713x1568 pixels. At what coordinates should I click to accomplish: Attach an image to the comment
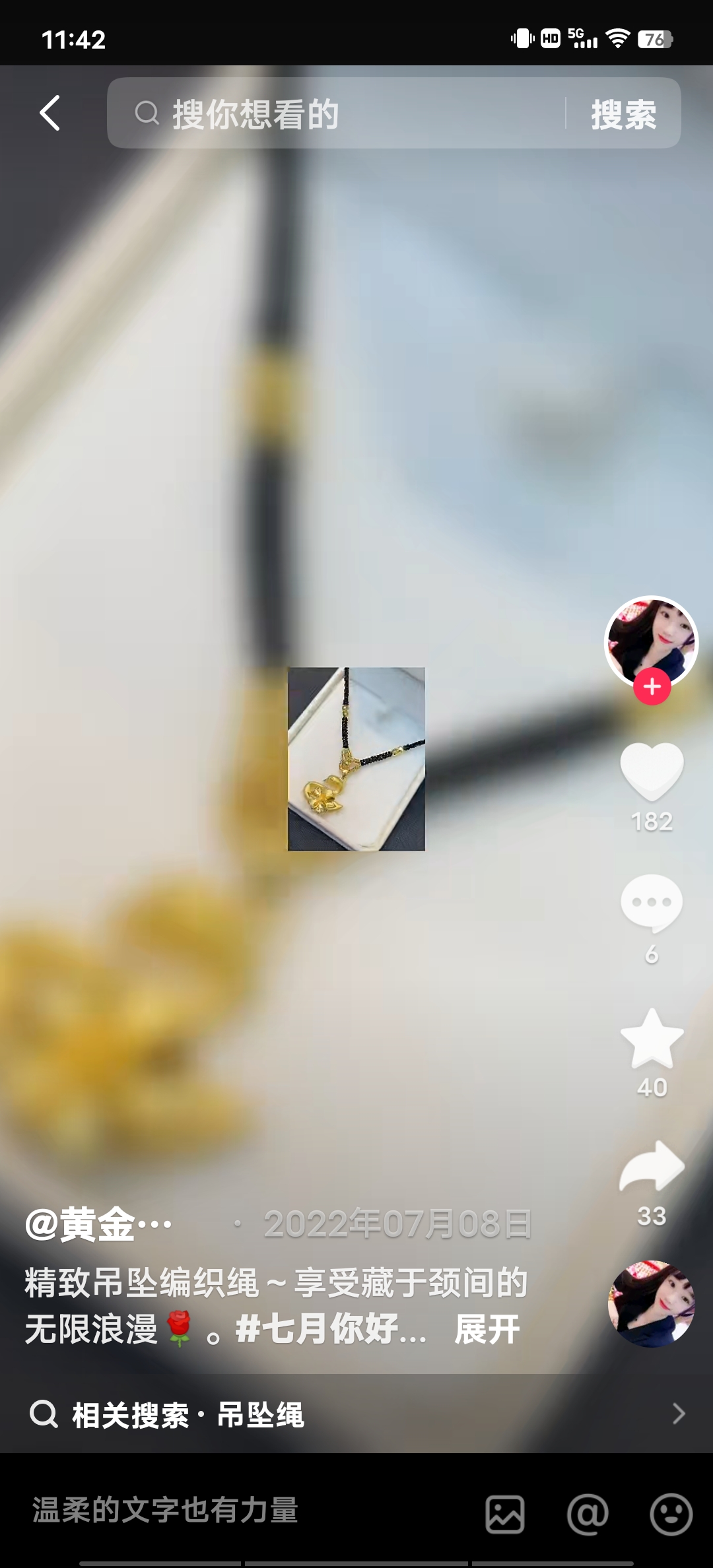505,1514
